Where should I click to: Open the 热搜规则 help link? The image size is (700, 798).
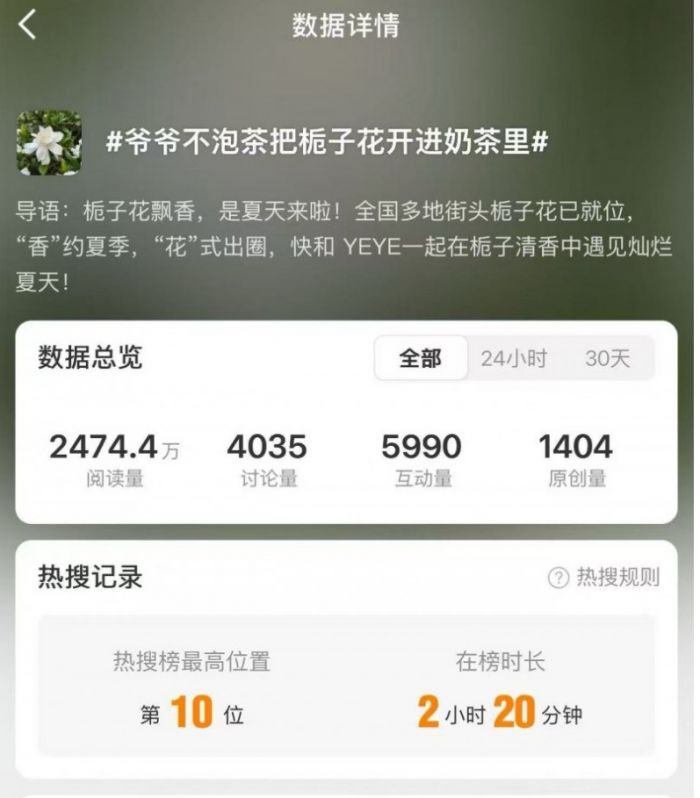tap(604, 577)
